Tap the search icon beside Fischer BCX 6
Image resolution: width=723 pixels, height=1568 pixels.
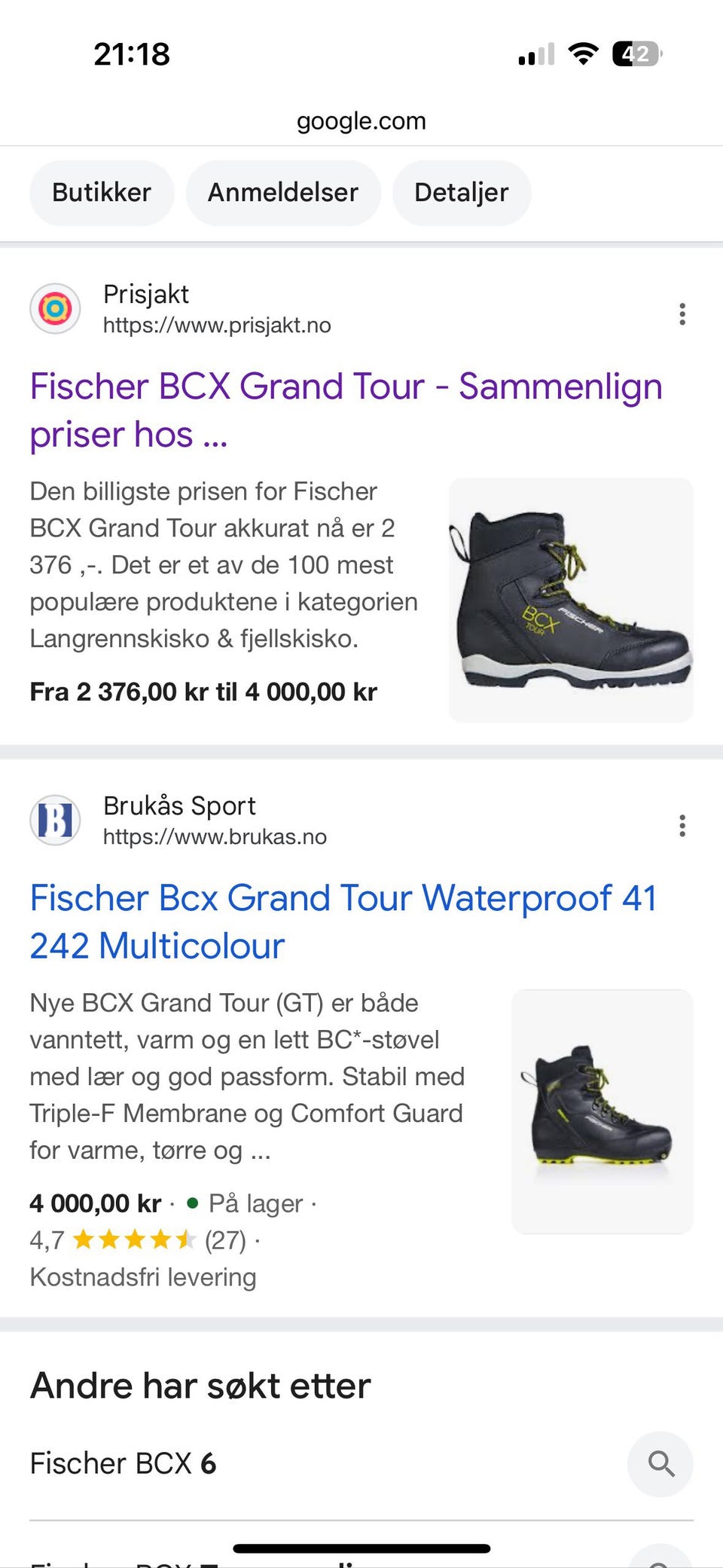click(x=660, y=1463)
